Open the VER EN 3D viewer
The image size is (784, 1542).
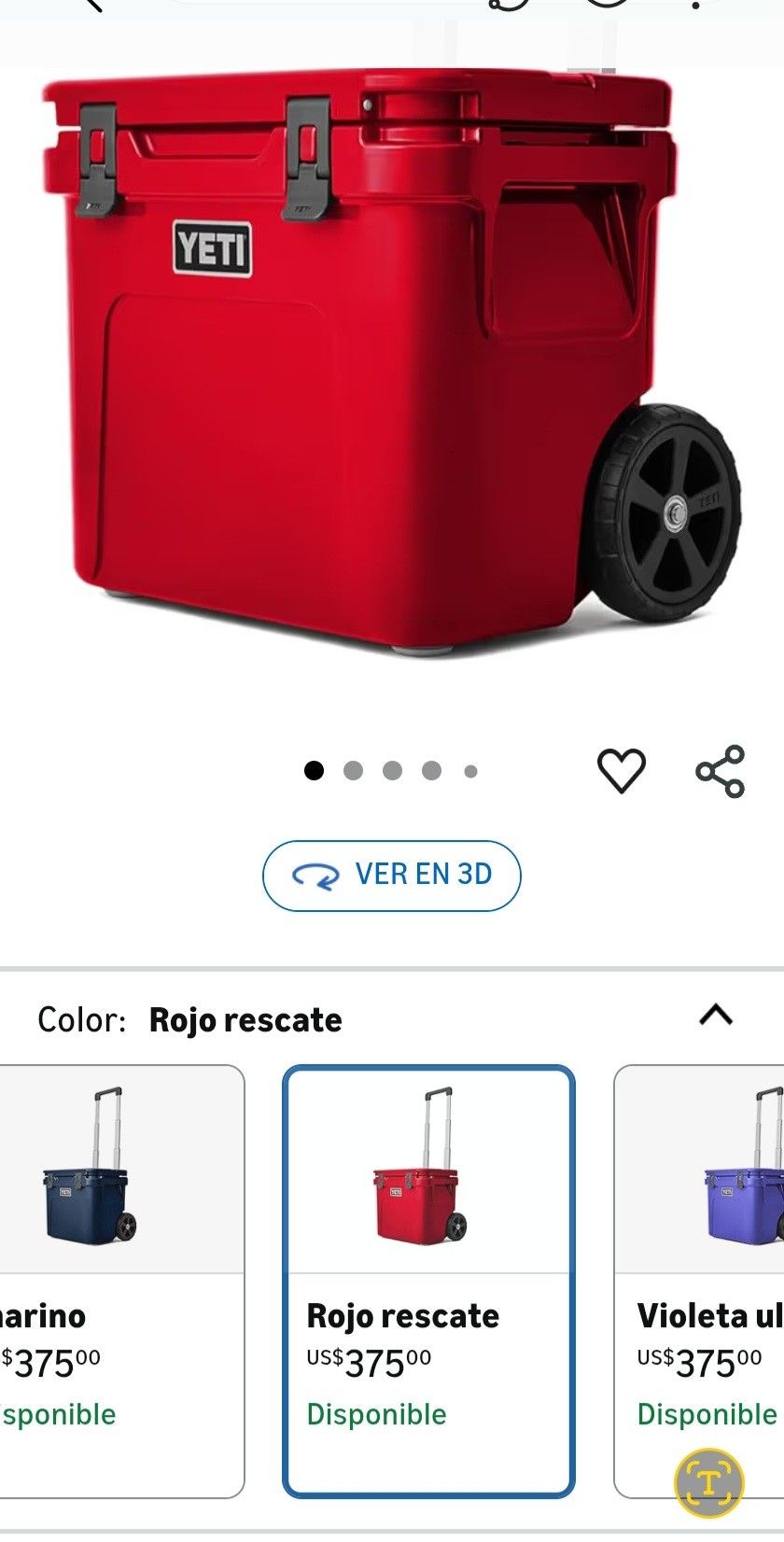pyautogui.click(x=392, y=876)
